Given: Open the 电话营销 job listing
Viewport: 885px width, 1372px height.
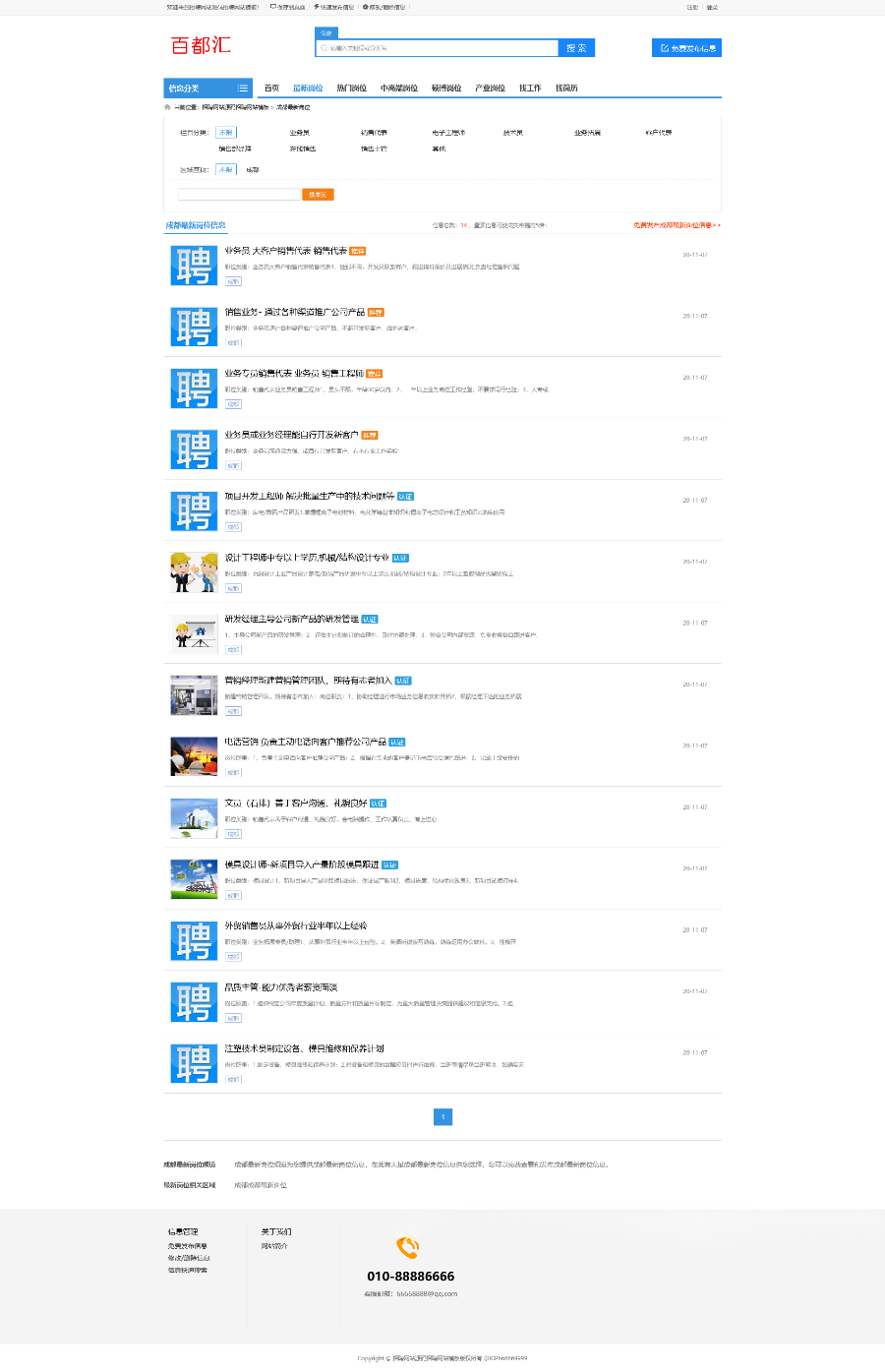Looking at the screenshot, I should pyautogui.click(x=305, y=742).
